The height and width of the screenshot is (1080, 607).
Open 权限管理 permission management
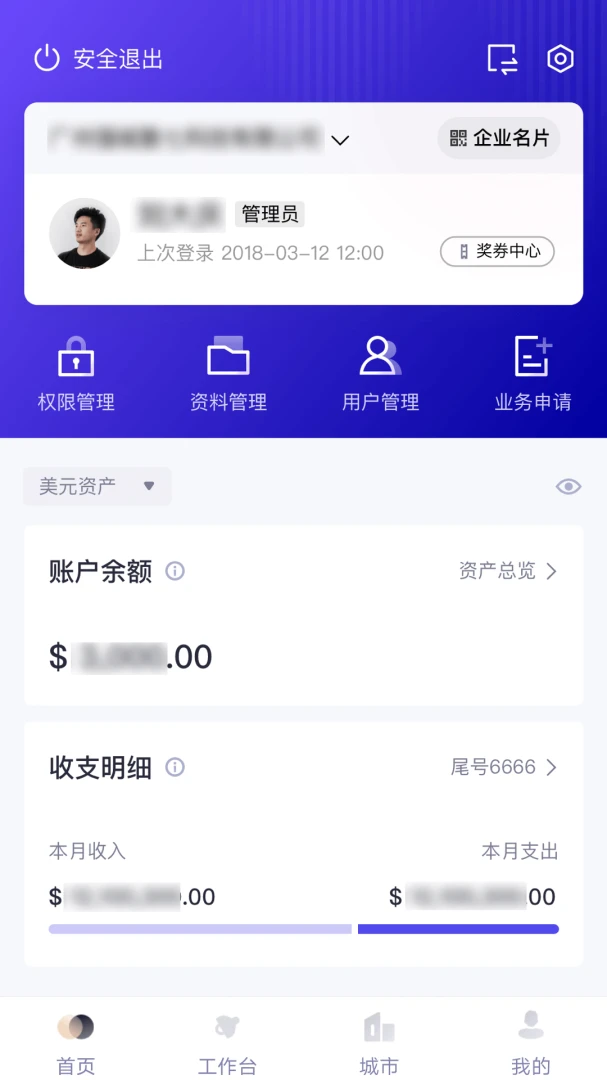[76, 374]
